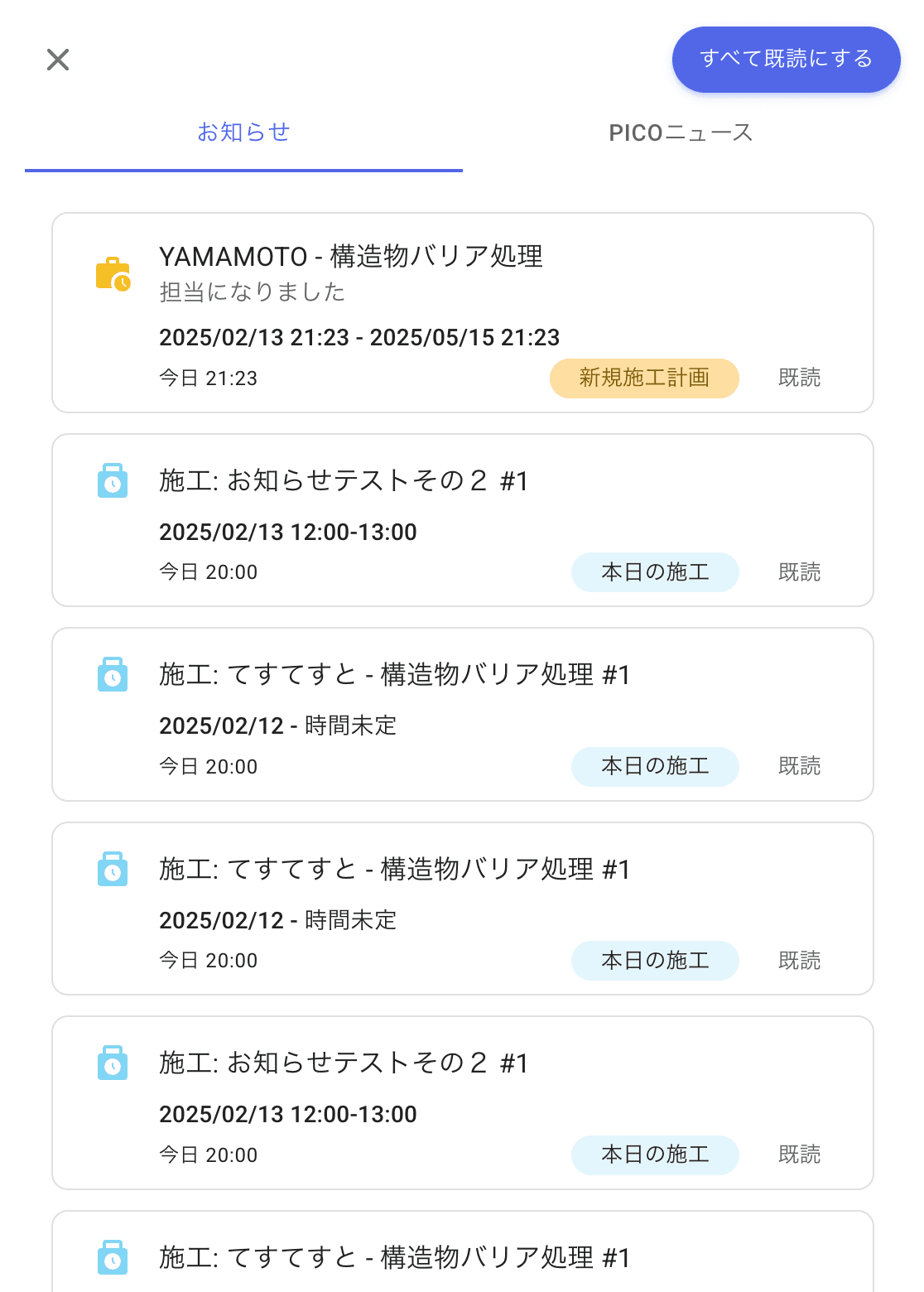This screenshot has width=924, height=1292.
Task: Click the blue clock icon on お知らせテストその２ notification
Action: (113, 480)
